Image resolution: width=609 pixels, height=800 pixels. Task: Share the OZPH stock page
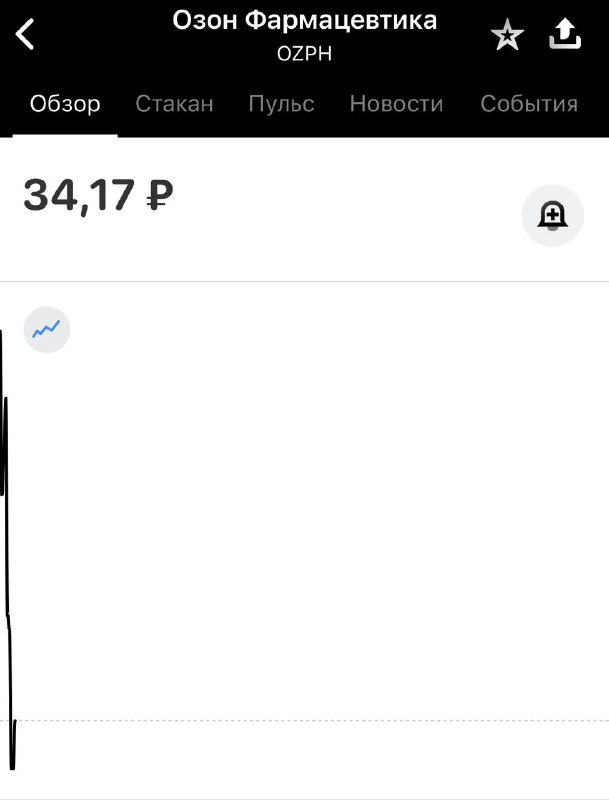coord(565,35)
